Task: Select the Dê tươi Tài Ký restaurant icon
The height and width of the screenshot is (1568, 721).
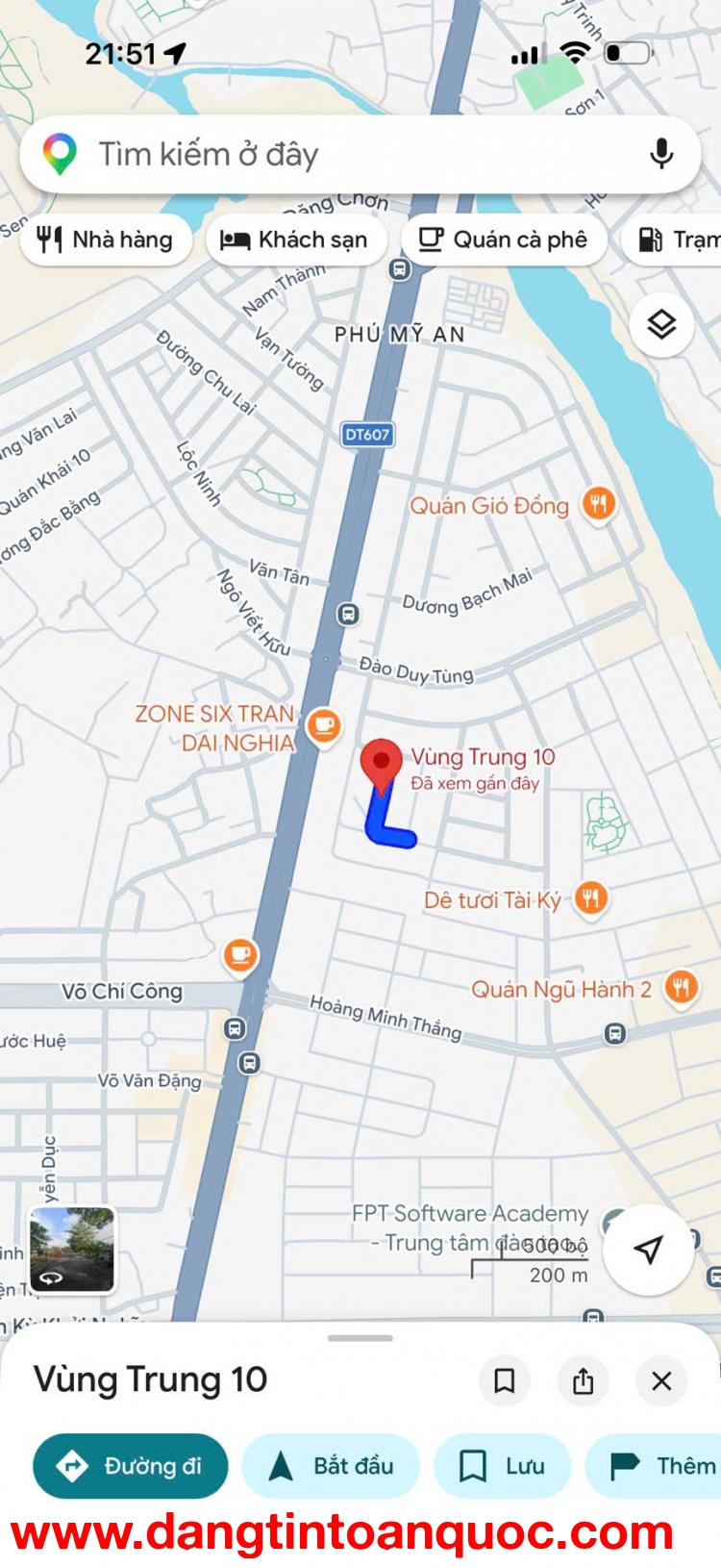Action: (593, 898)
